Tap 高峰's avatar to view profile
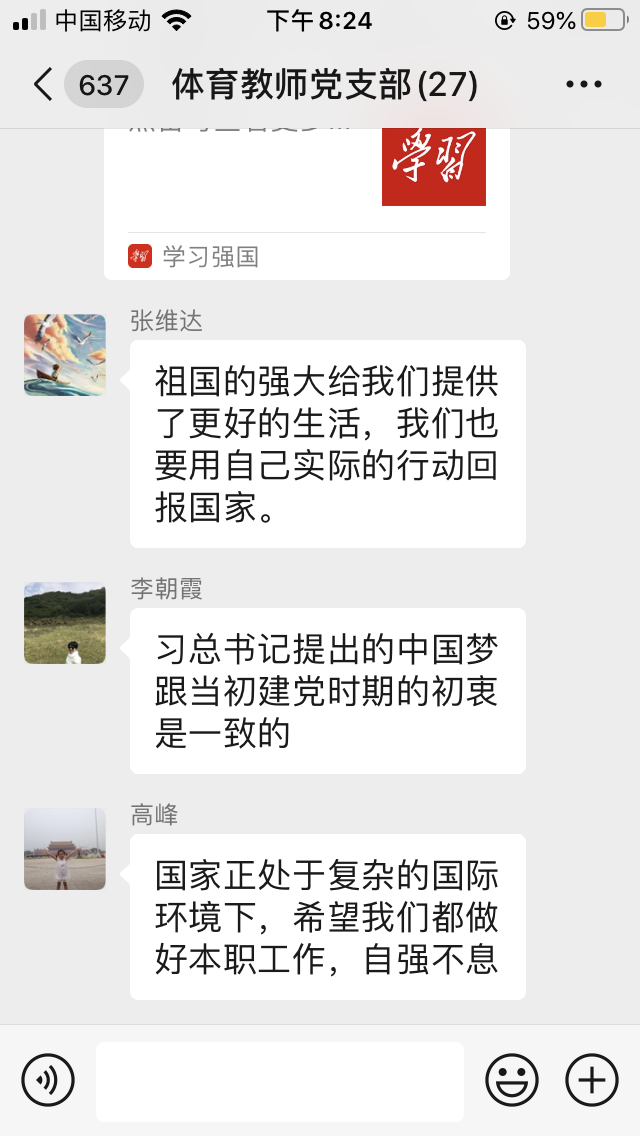Image resolution: width=640 pixels, height=1136 pixels. [x=65, y=849]
